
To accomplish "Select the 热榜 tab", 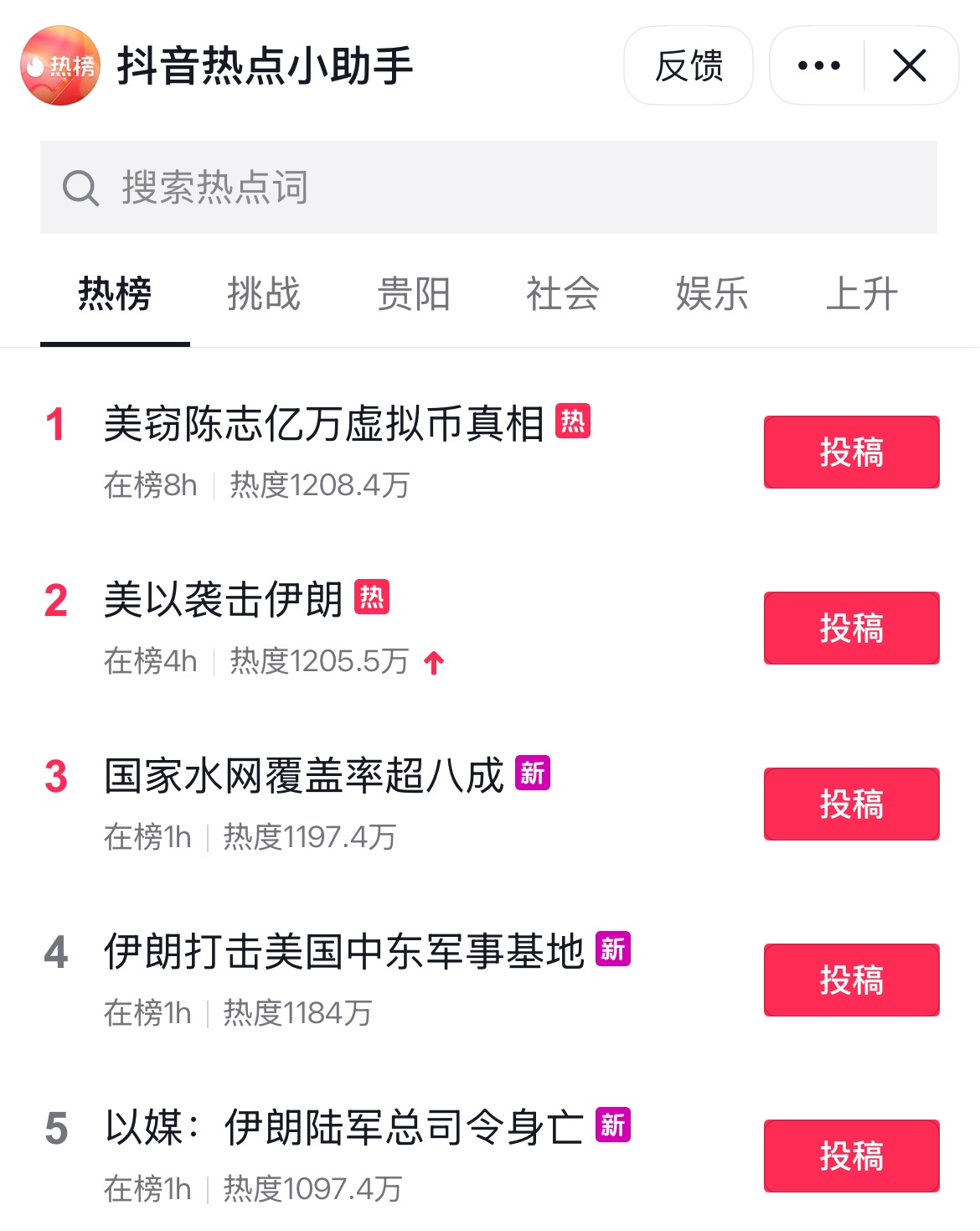I will pos(115,294).
